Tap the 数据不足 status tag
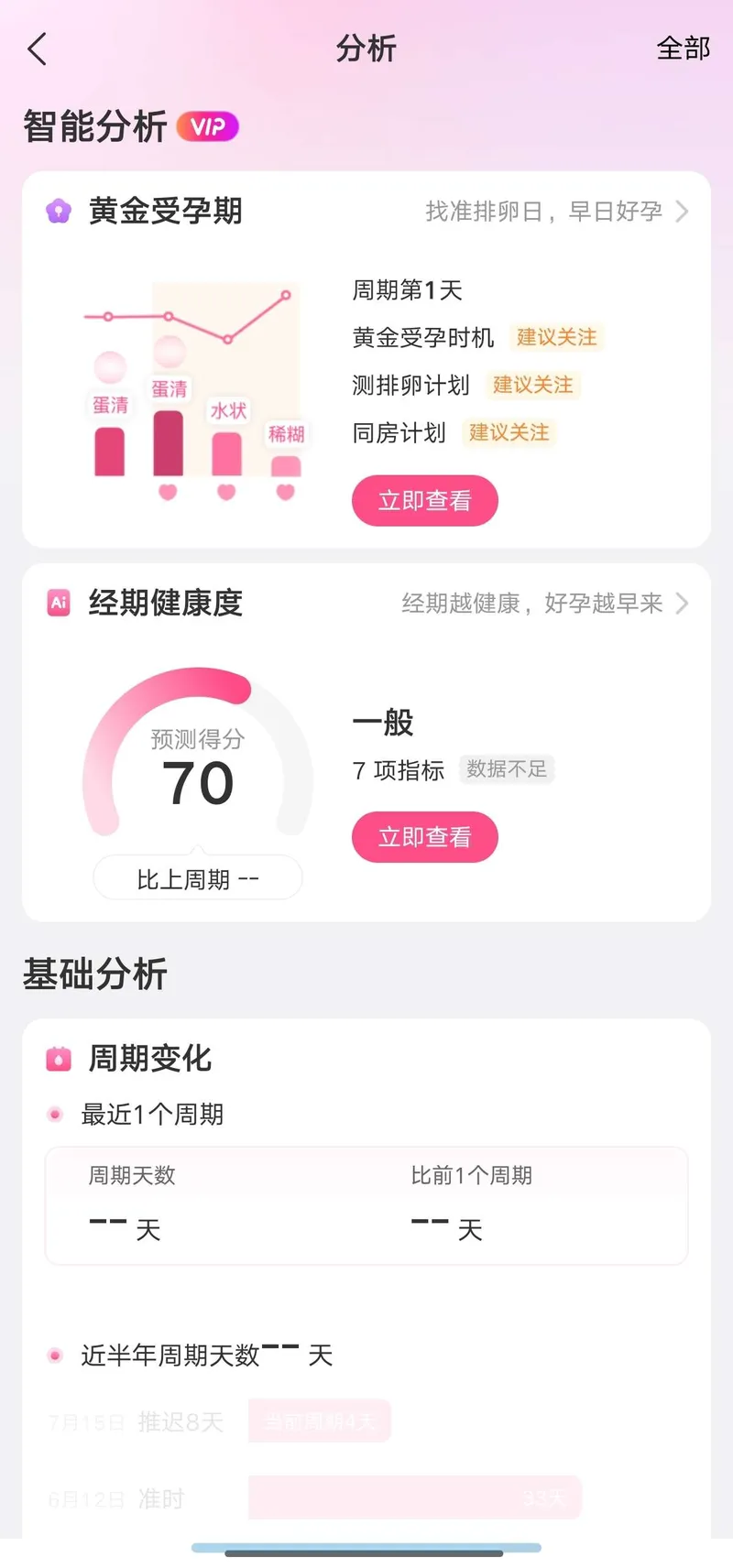 pos(507,769)
